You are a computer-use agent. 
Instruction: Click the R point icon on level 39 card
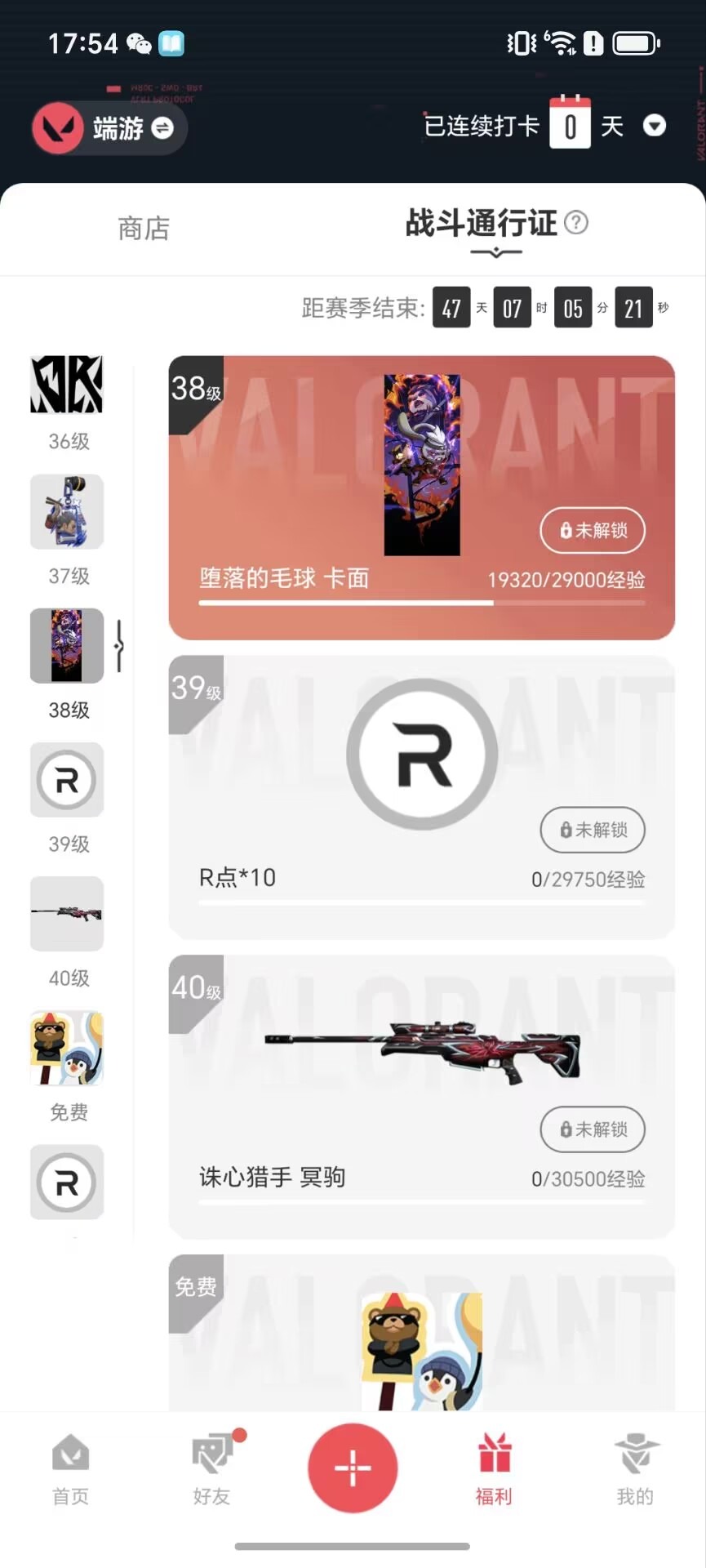(x=421, y=753)
